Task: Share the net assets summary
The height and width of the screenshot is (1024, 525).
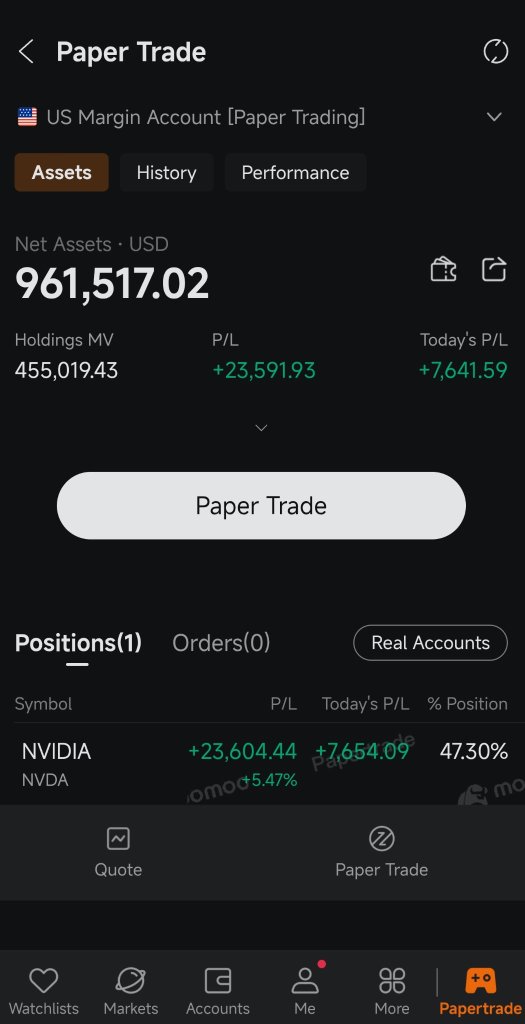Action: click(494, 269)
